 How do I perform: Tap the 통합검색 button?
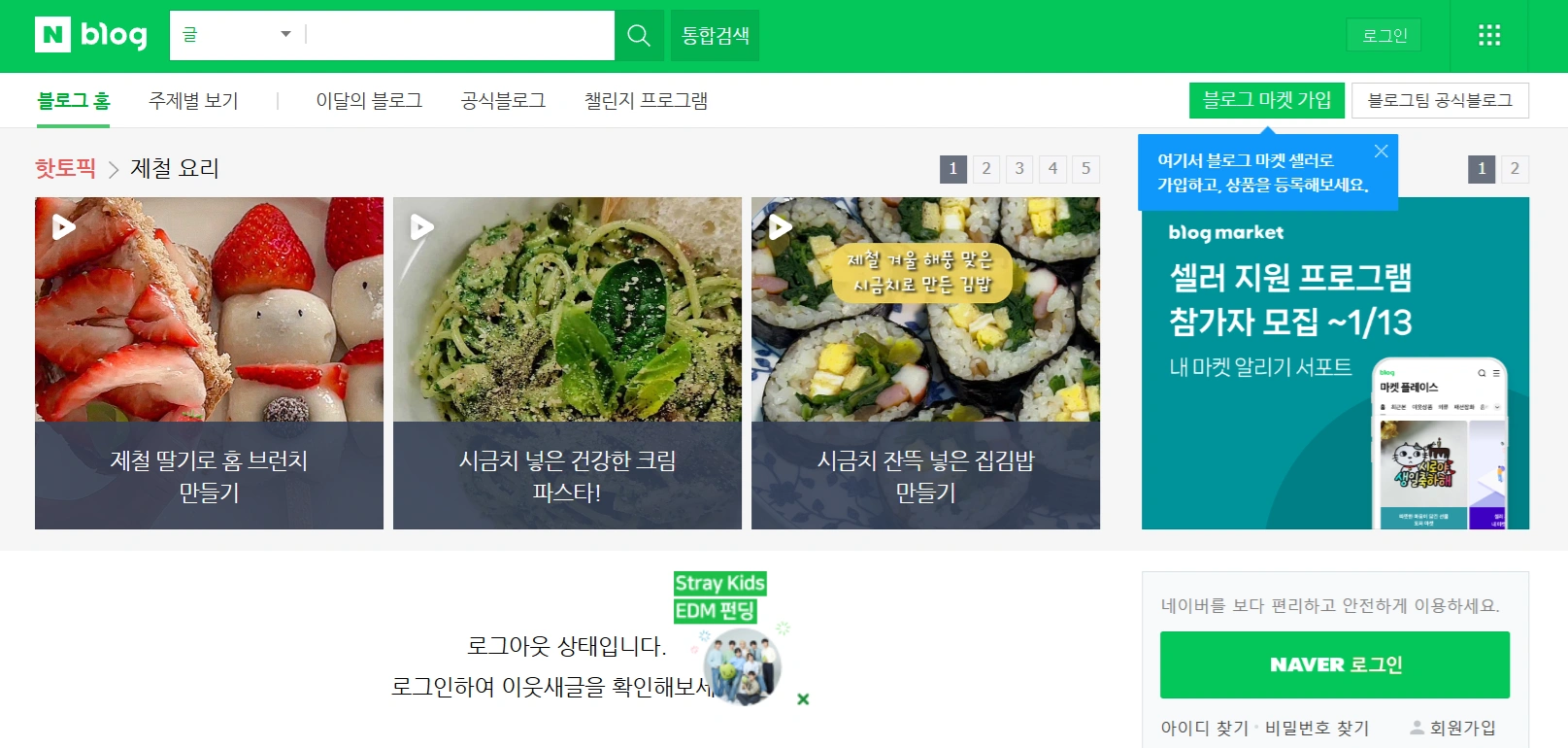(716, 36)
